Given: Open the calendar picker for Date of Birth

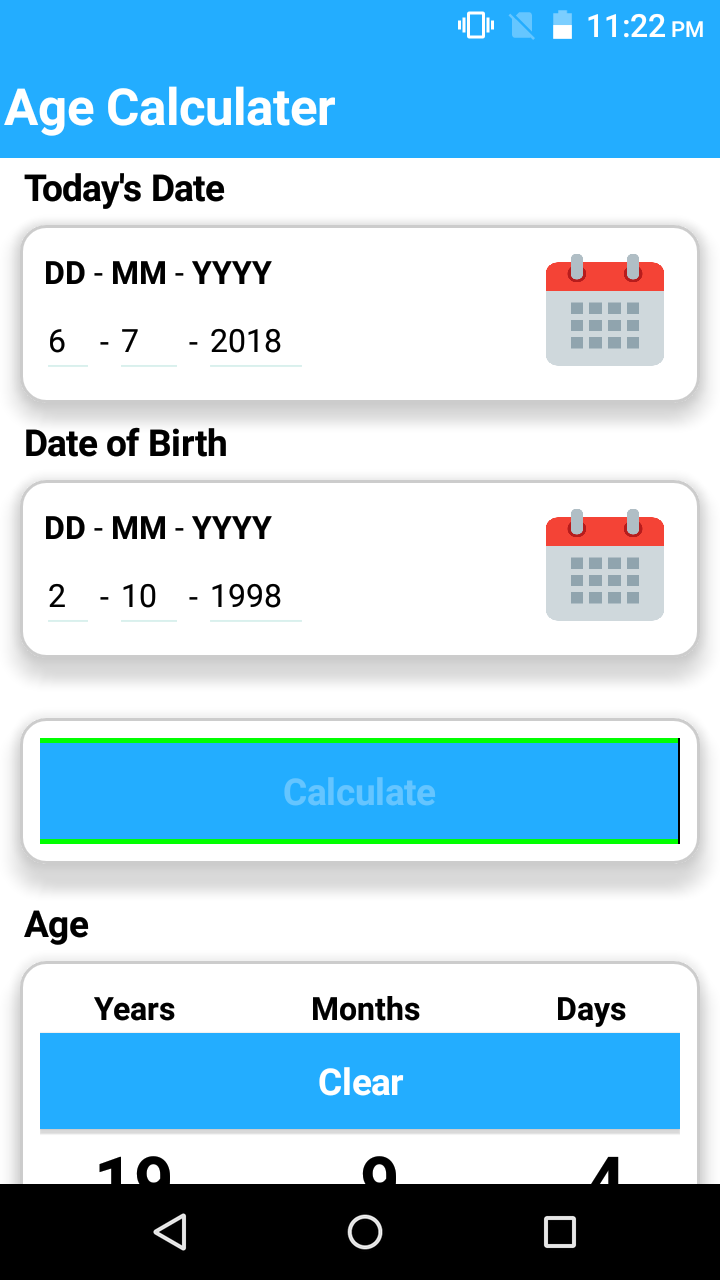Looking at the screenshot, I should click(x=604, y=567).
